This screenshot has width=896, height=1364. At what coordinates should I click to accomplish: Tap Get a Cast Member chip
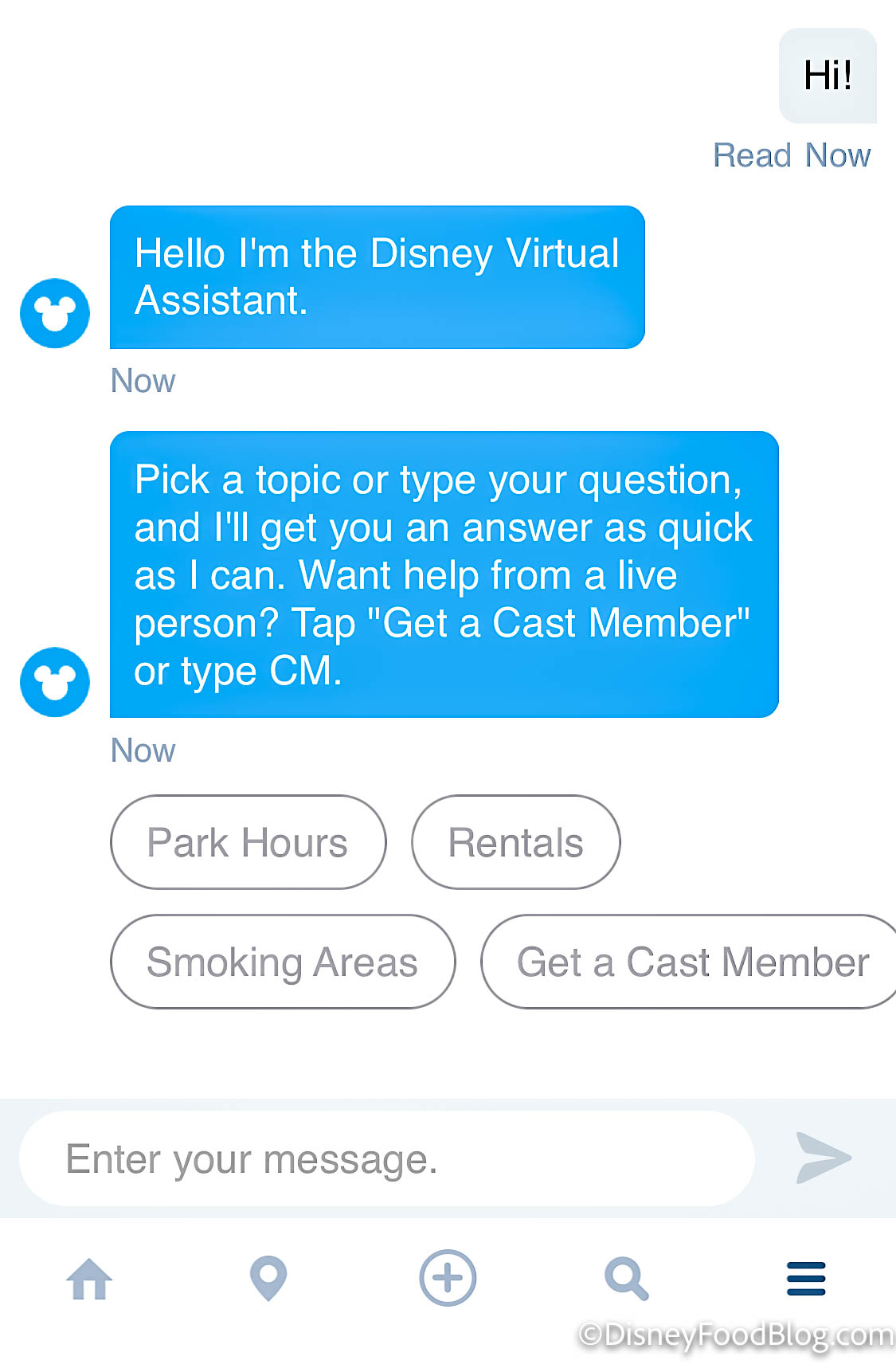691,962
